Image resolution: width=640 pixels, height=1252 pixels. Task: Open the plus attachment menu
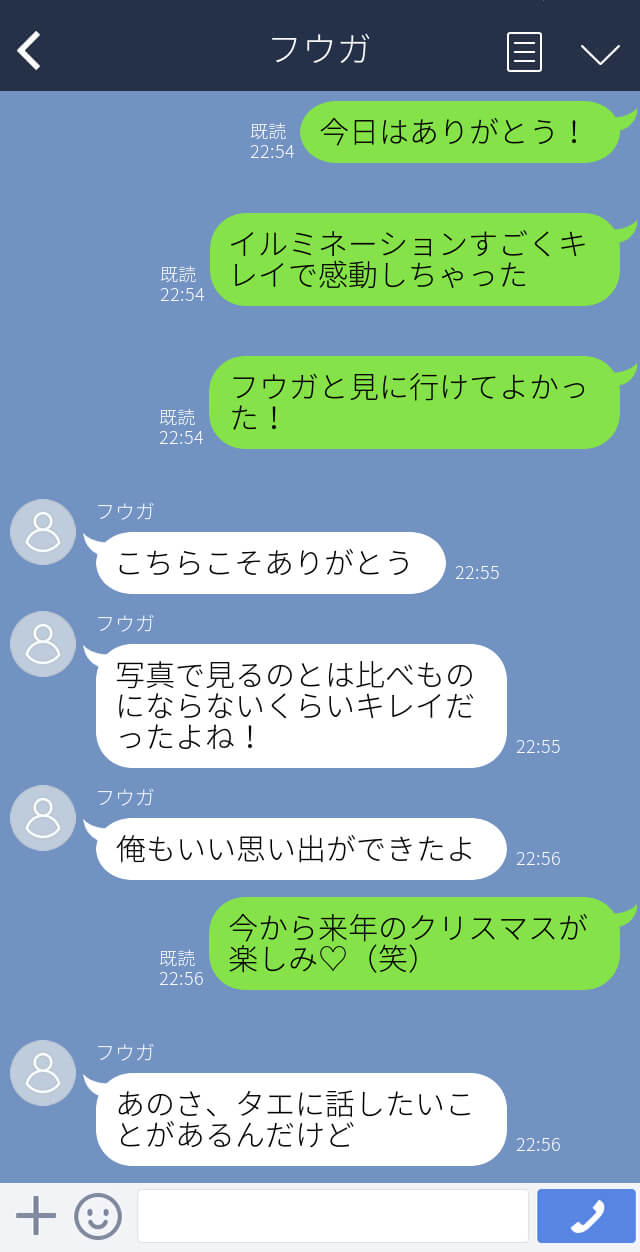click(36, 1215)
